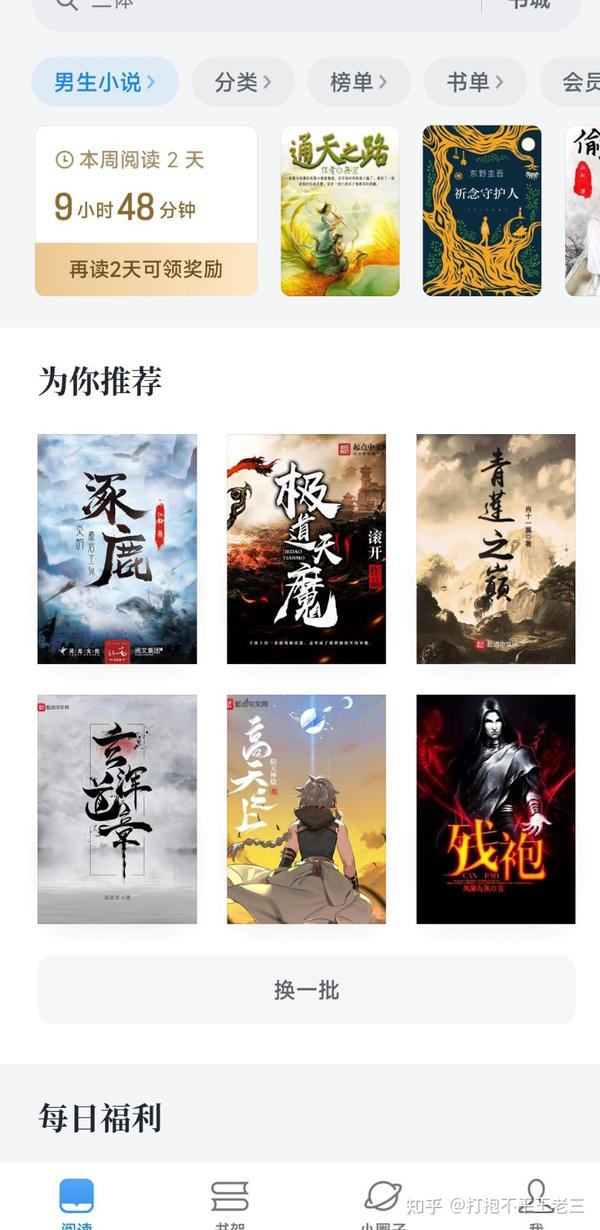Open recommended novel 极道天魔
This screenshot has height=1230, width=600.
306,549
